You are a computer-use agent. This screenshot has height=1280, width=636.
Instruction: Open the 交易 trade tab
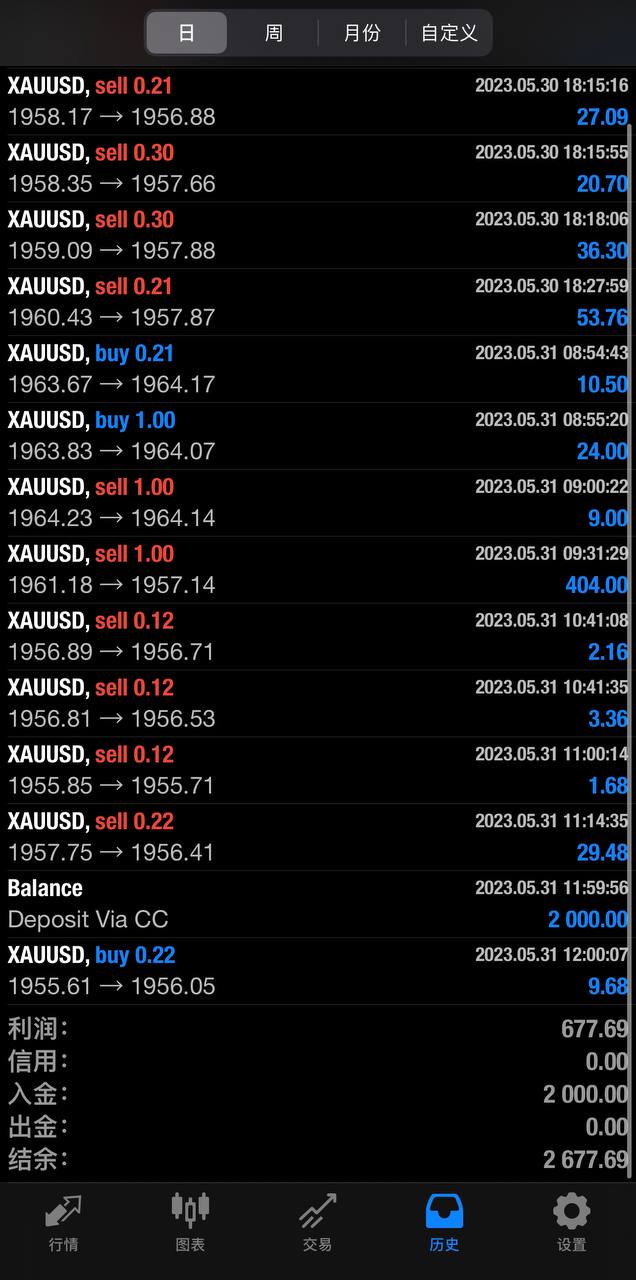[x=317, y=1222]
